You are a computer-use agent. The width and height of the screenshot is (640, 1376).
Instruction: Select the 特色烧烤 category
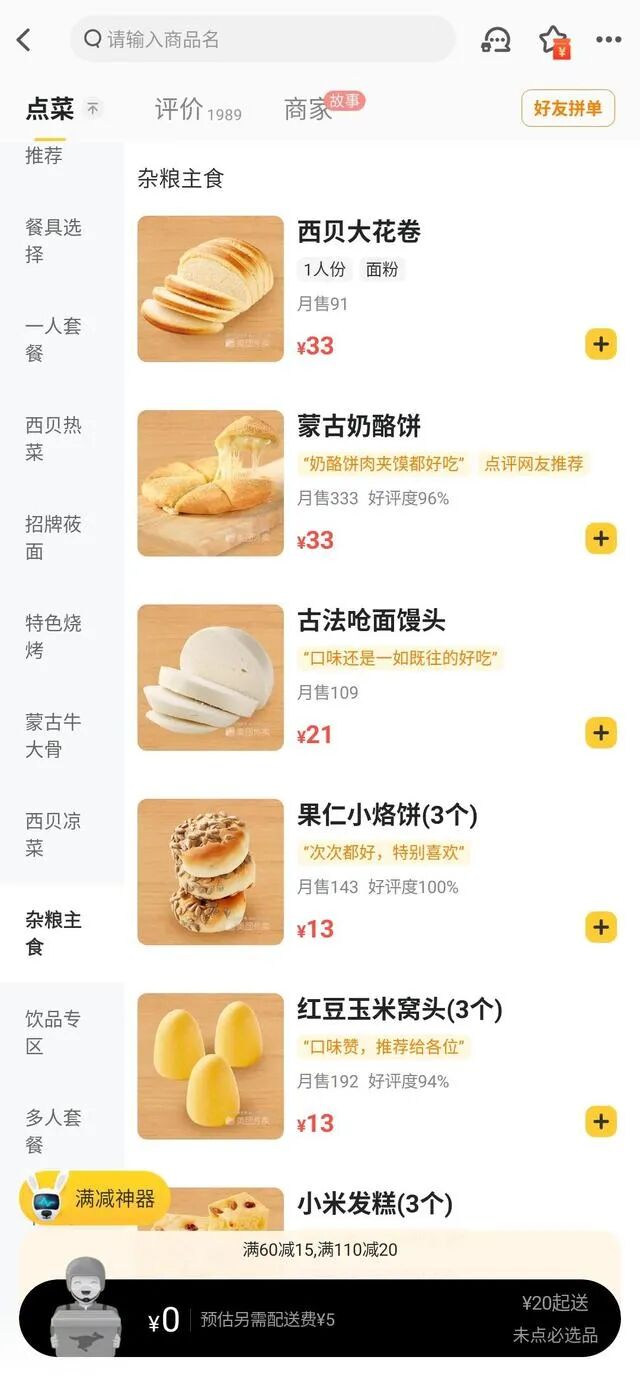tap(53, 636)
